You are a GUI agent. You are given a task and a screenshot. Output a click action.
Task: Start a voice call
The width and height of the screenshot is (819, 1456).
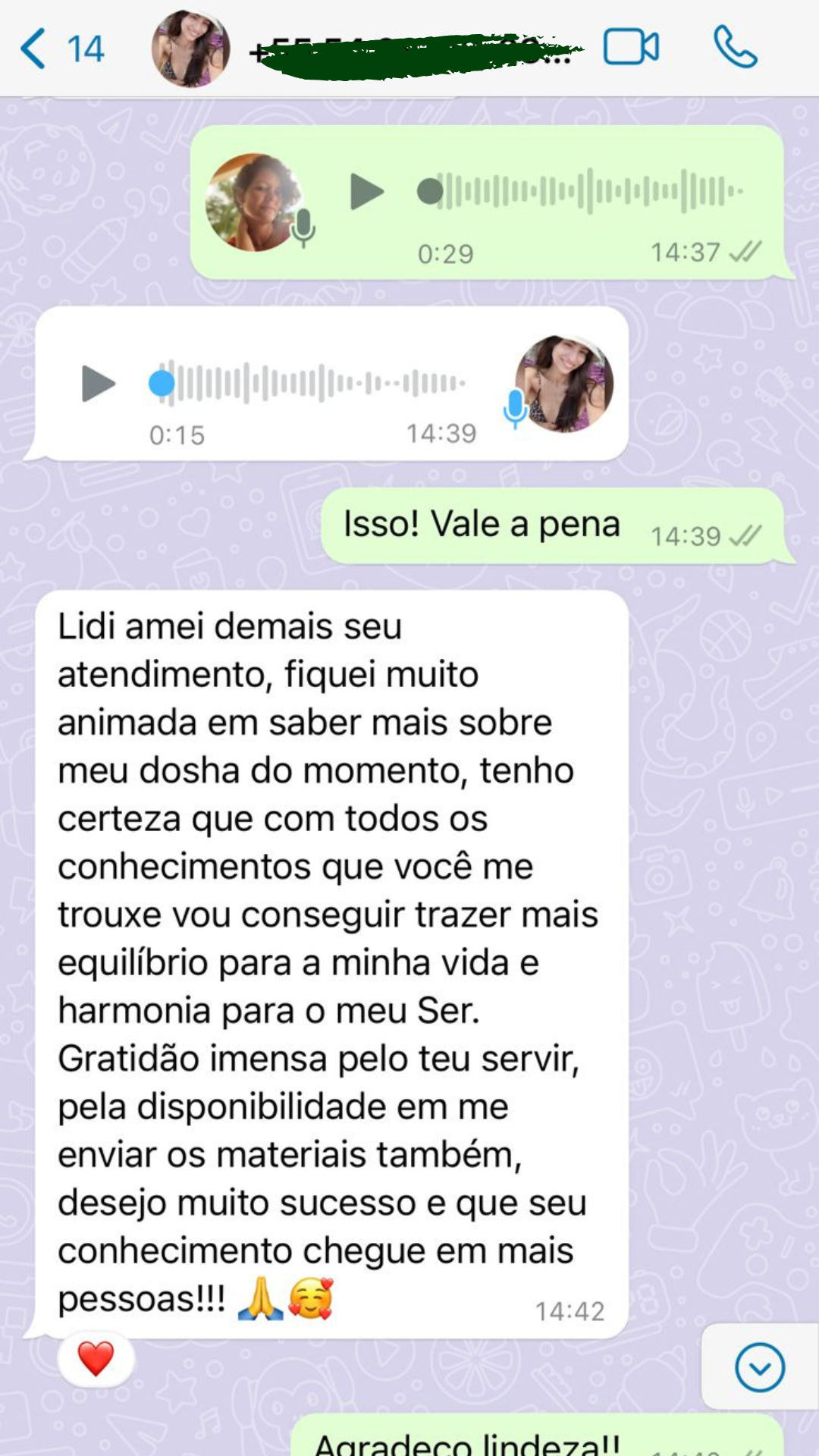(x=734, y=48)
